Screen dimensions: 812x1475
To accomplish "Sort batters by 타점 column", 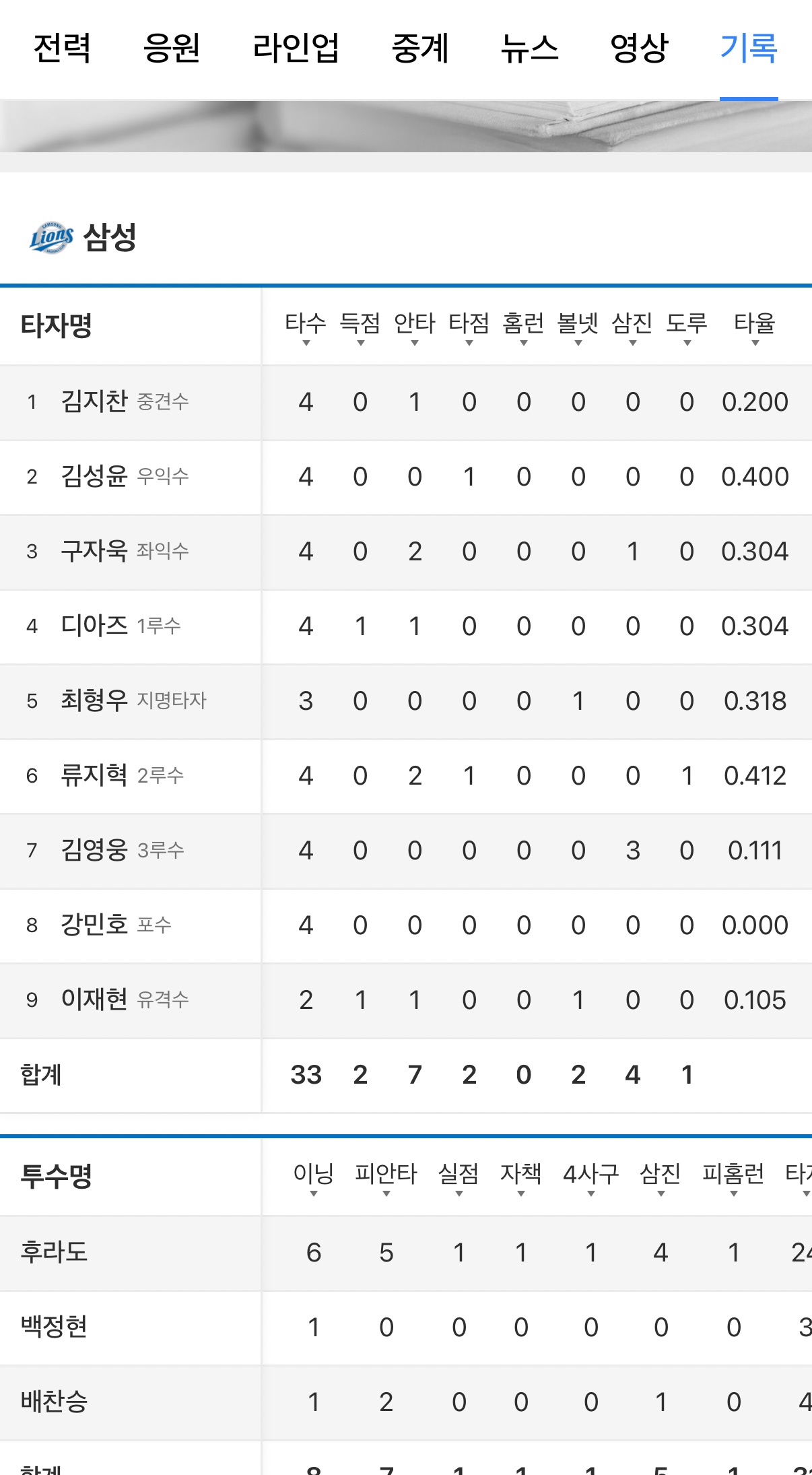I will 469,327.
